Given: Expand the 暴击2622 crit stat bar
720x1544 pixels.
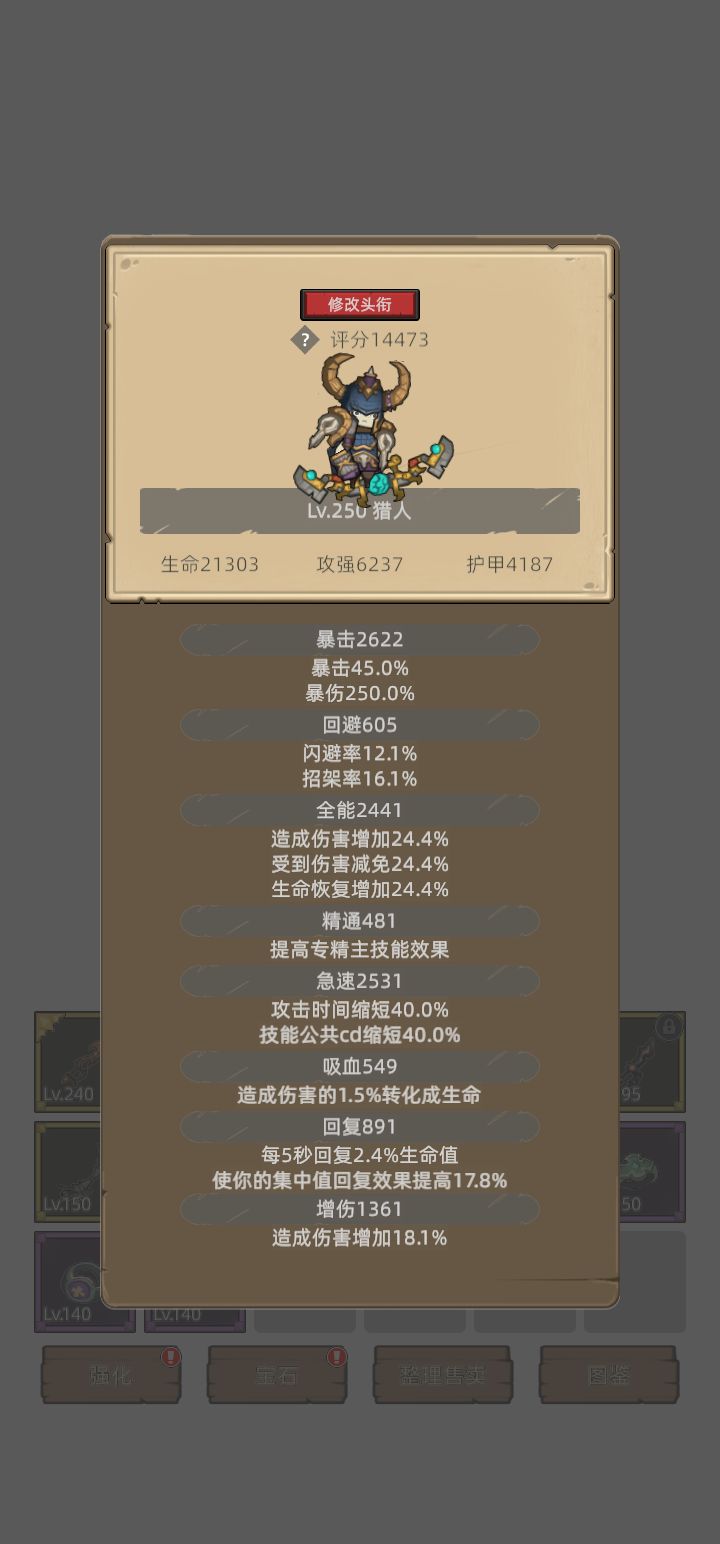Looking at the screenshot, I should point(358,639).
